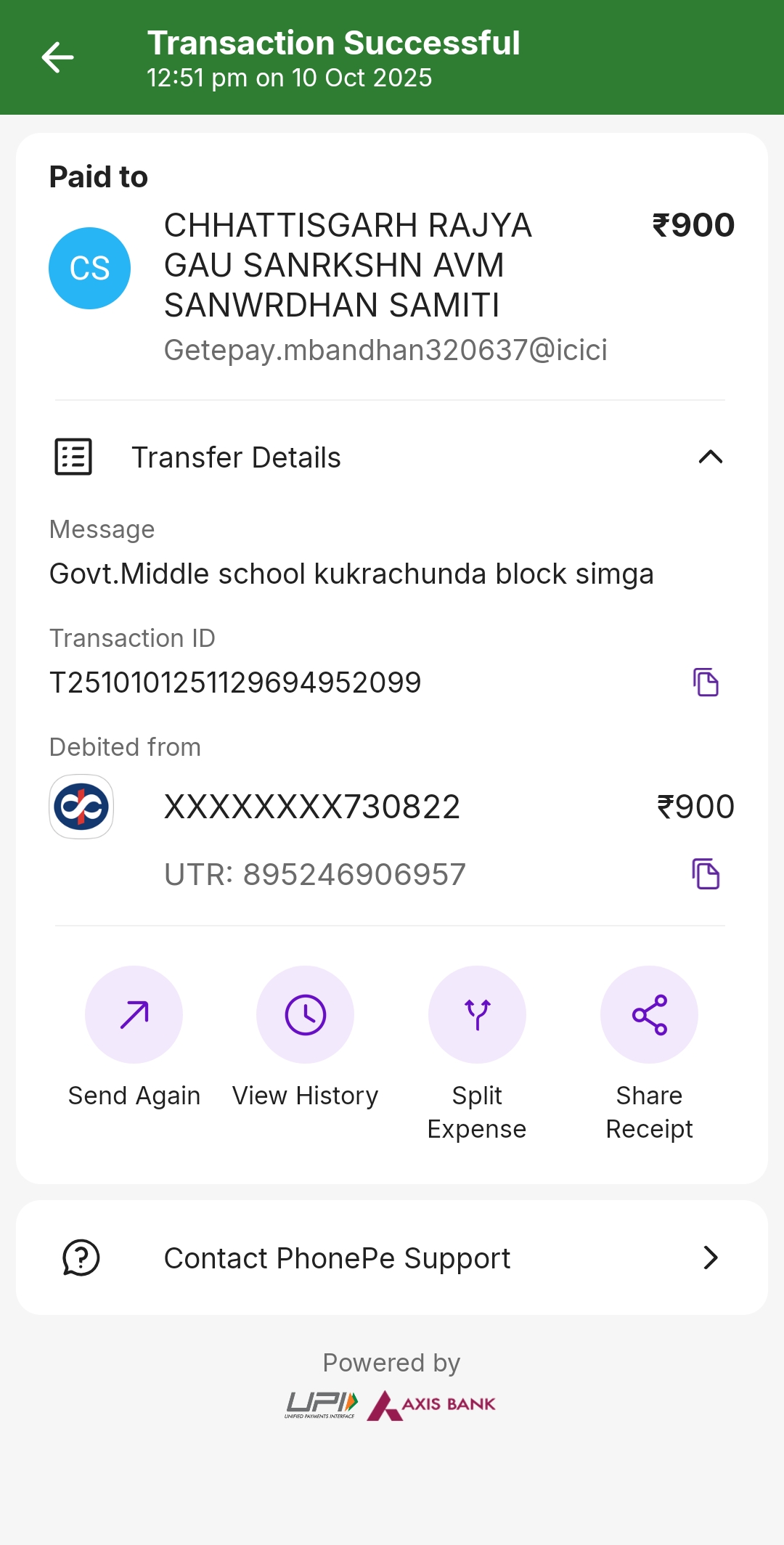Copy the Transaction ID

click(x=706, y=682)
